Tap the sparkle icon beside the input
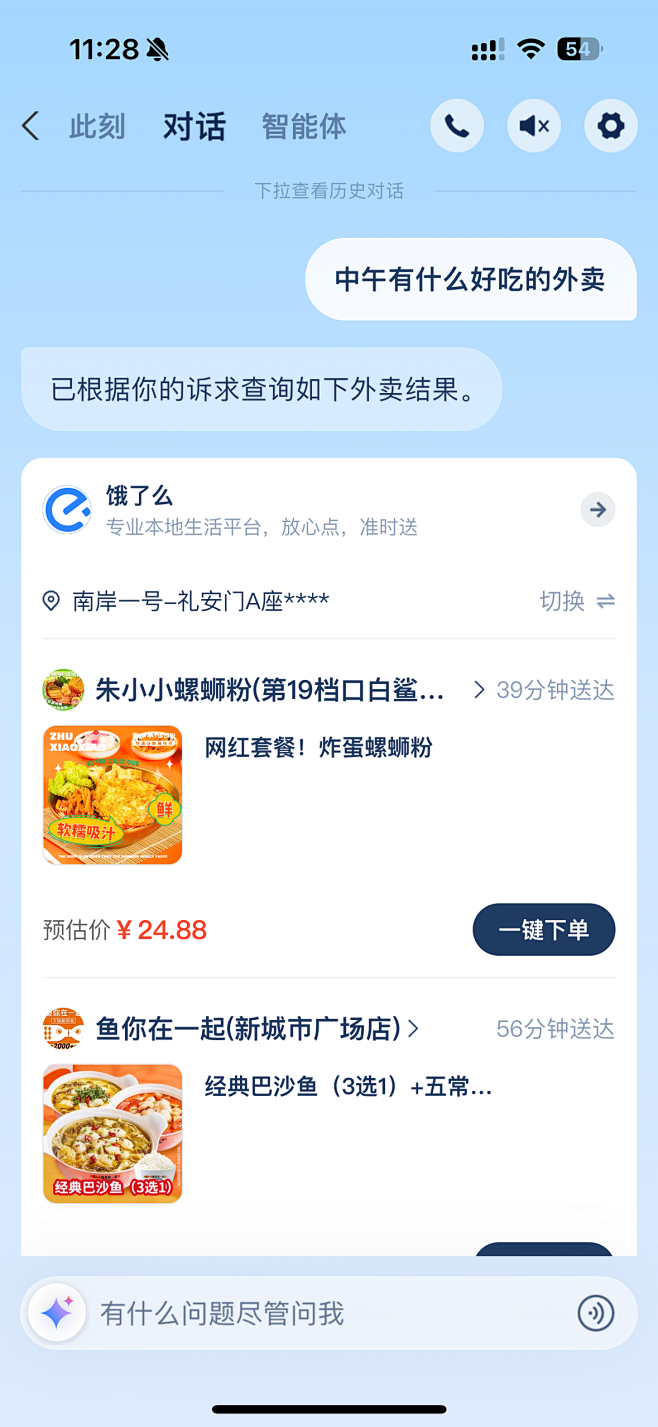658x1427 pixels. tap(57, 1313)
